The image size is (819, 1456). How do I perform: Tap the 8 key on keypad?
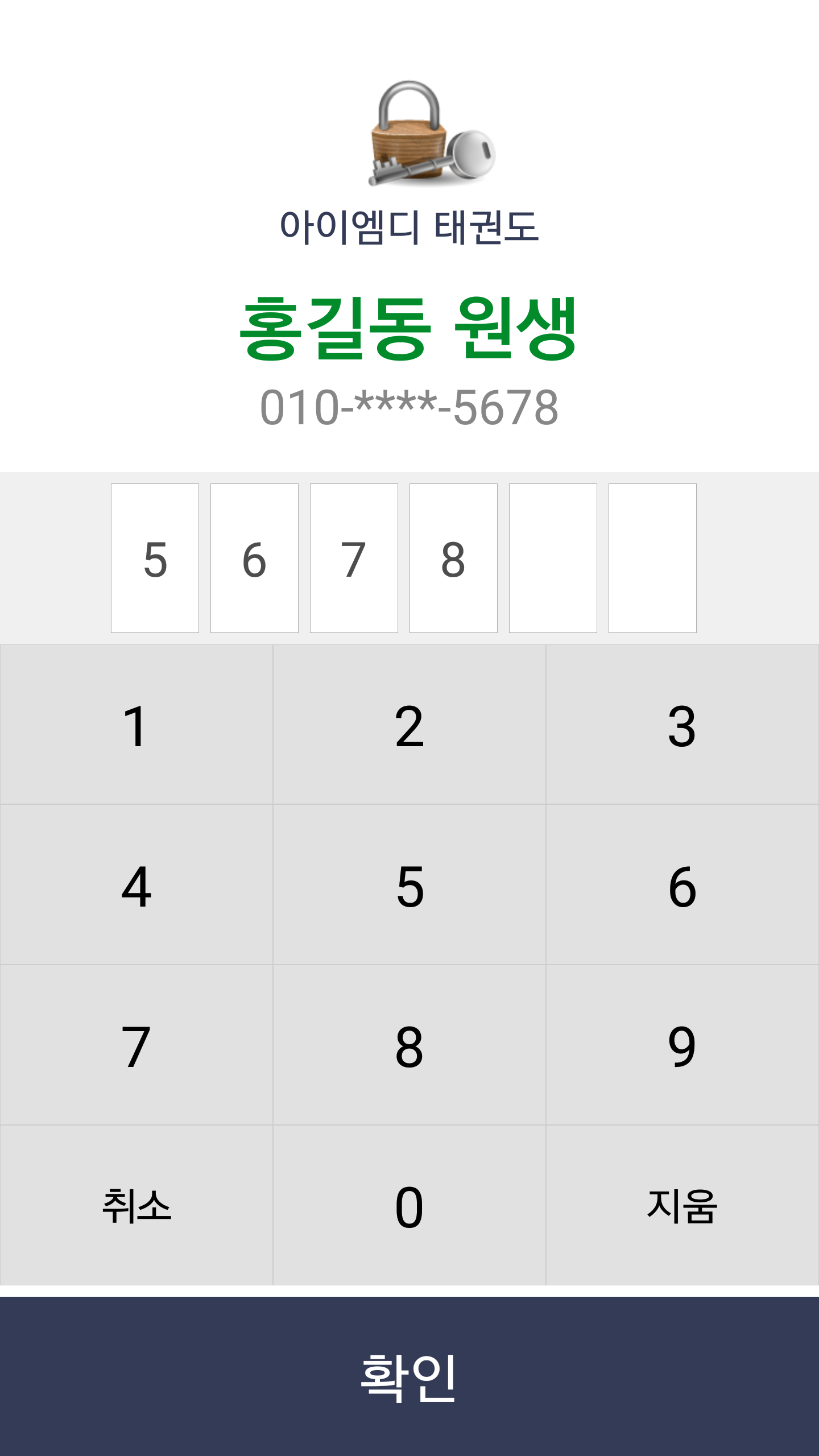coord(409,1045)
